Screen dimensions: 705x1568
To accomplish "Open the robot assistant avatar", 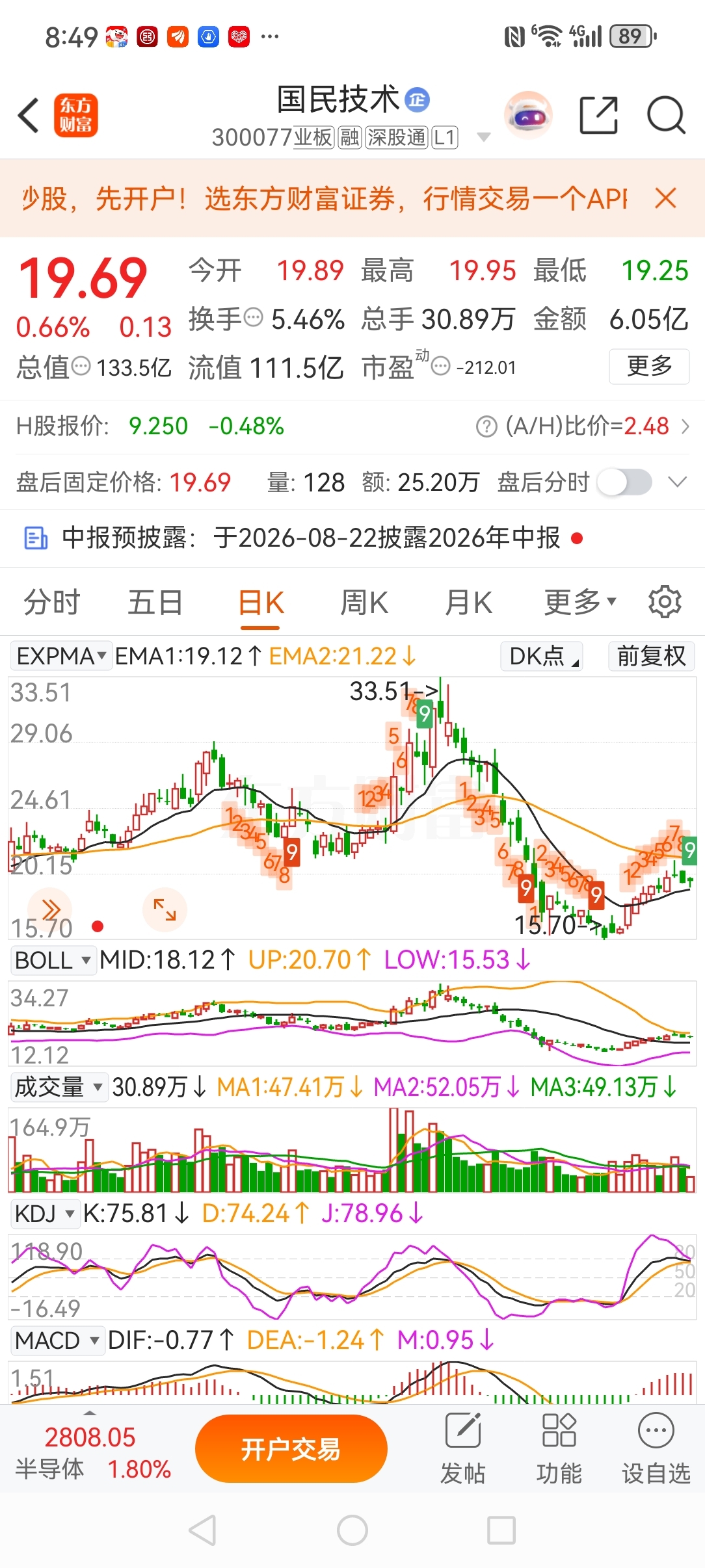I will [x=528, y=116].
